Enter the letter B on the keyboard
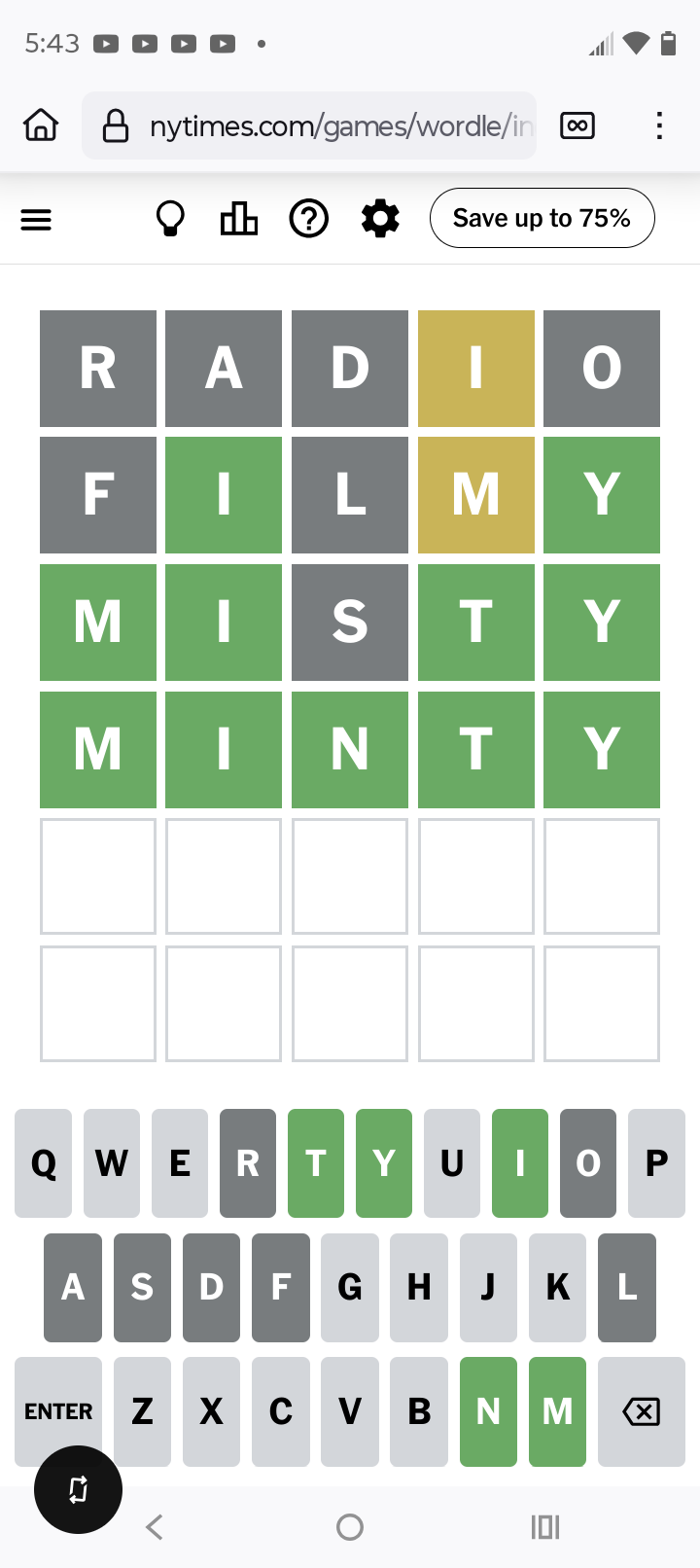 (x=419, y=1411)
